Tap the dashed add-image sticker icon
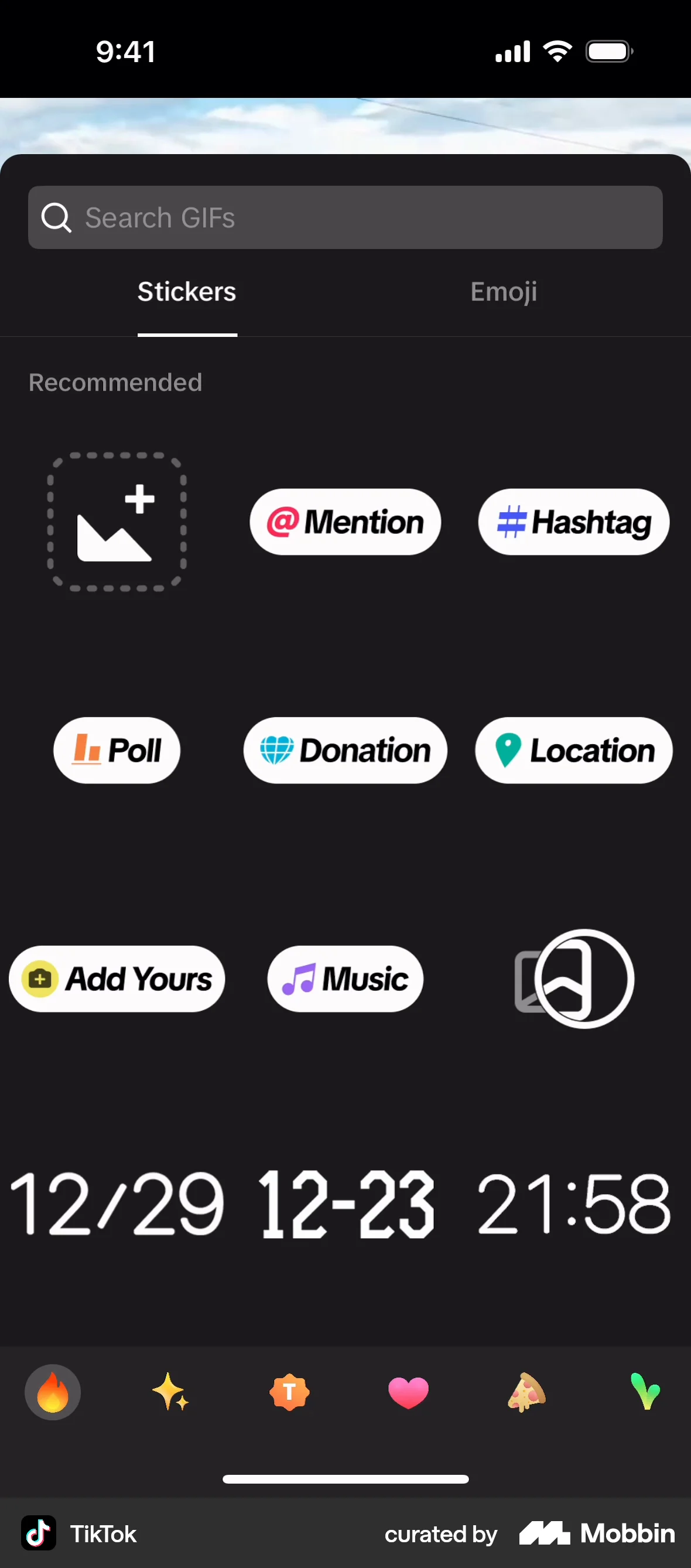Viewport: 691px width, 1568px height. [x=117, y=521]
